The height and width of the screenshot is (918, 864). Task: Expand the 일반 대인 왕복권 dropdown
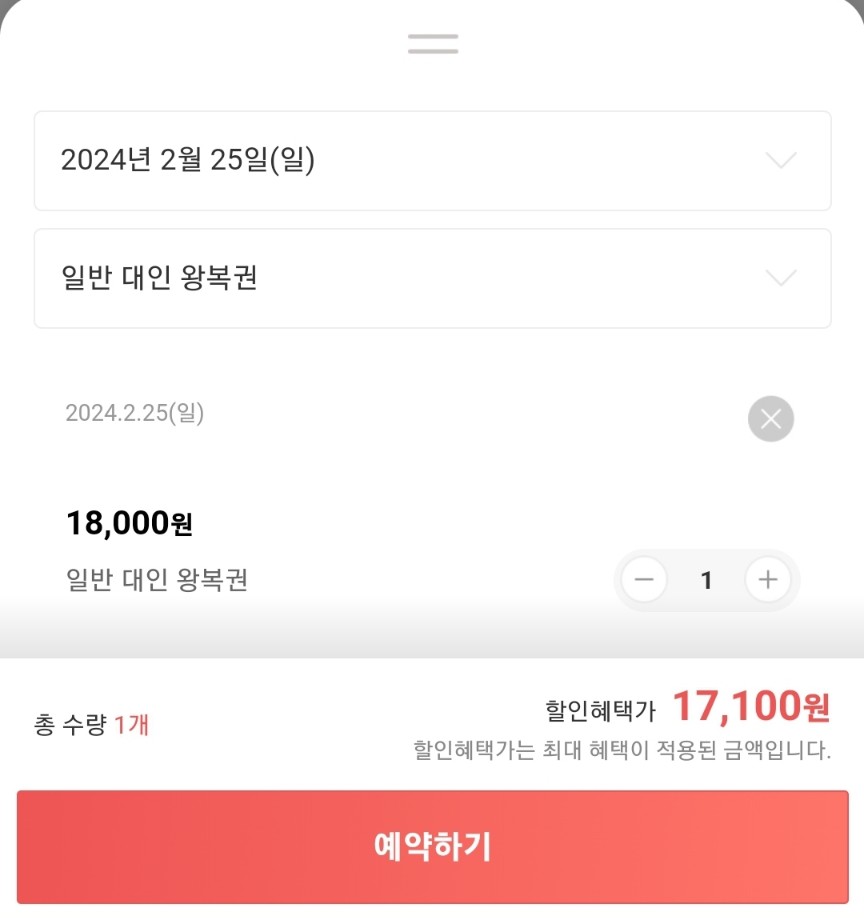432,278
